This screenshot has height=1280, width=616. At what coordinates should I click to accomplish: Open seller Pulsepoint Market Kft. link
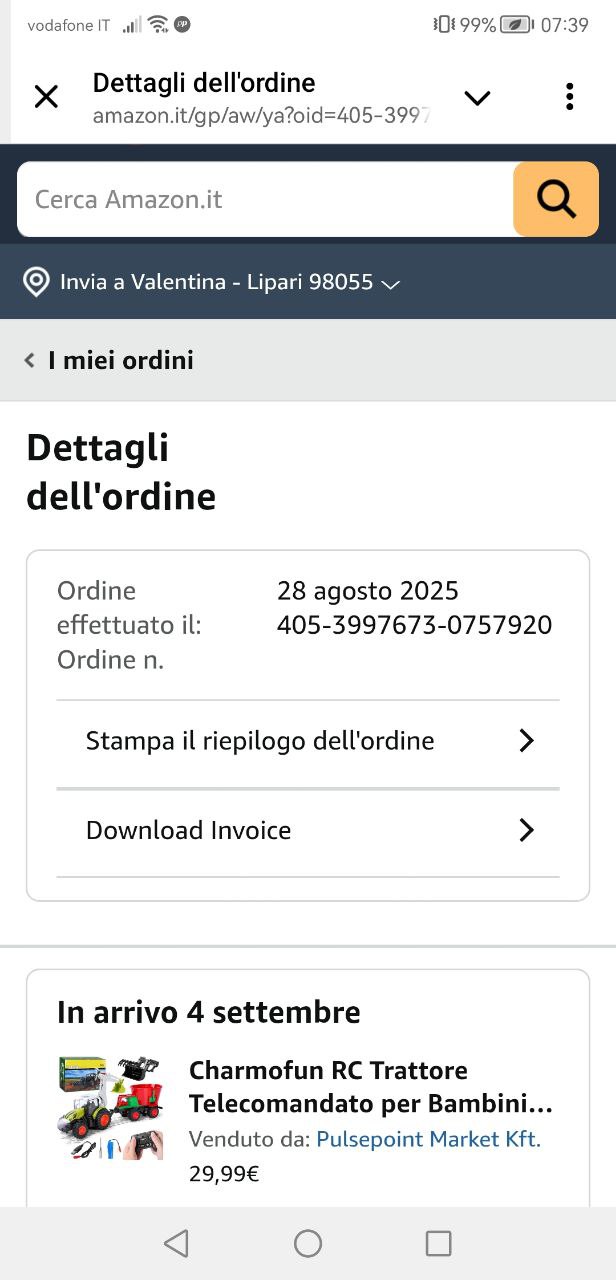[x=428, y=1139]
